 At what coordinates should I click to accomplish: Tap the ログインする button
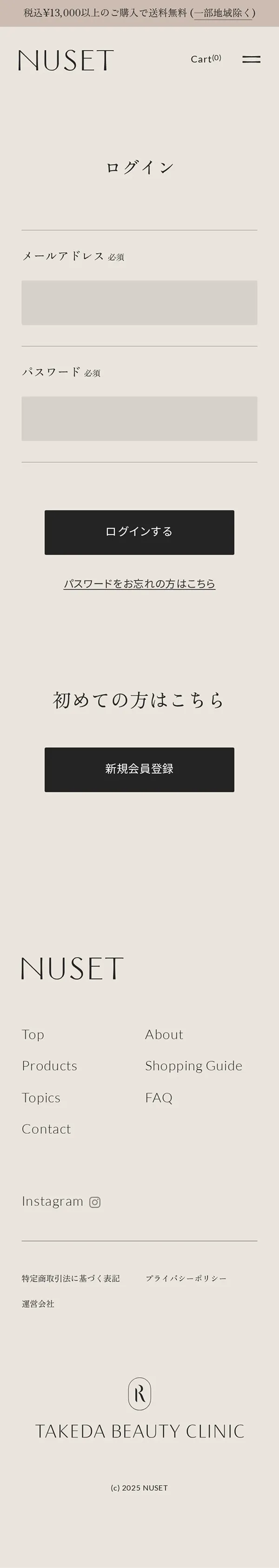[139, 532]
